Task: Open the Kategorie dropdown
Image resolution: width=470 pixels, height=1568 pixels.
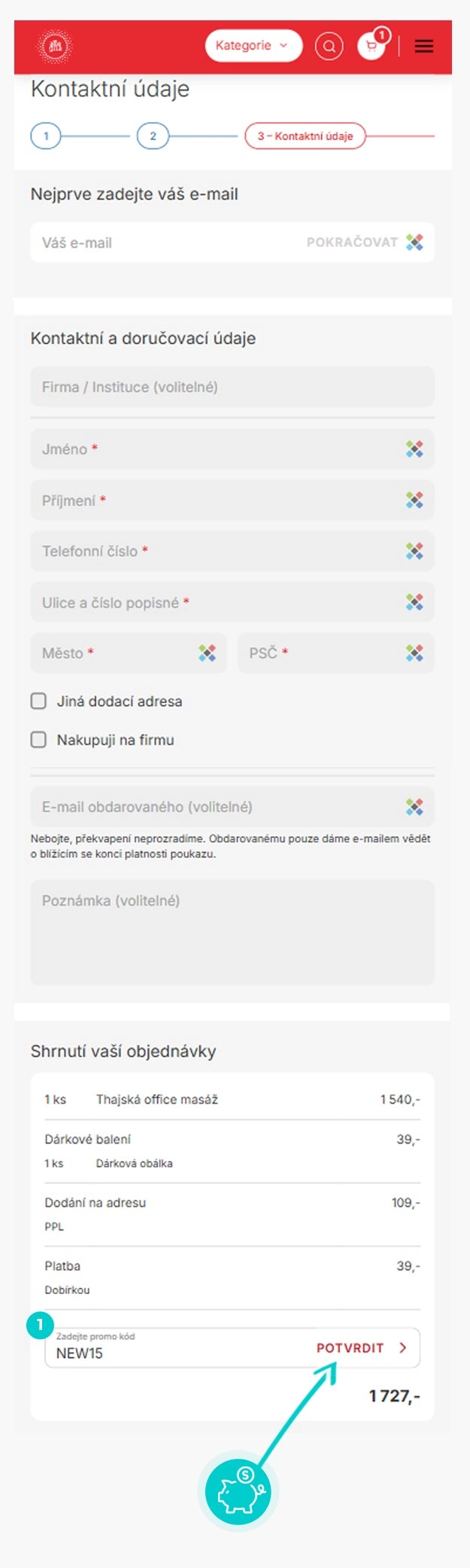Action: pyautogui.click(x=253, y=46)
